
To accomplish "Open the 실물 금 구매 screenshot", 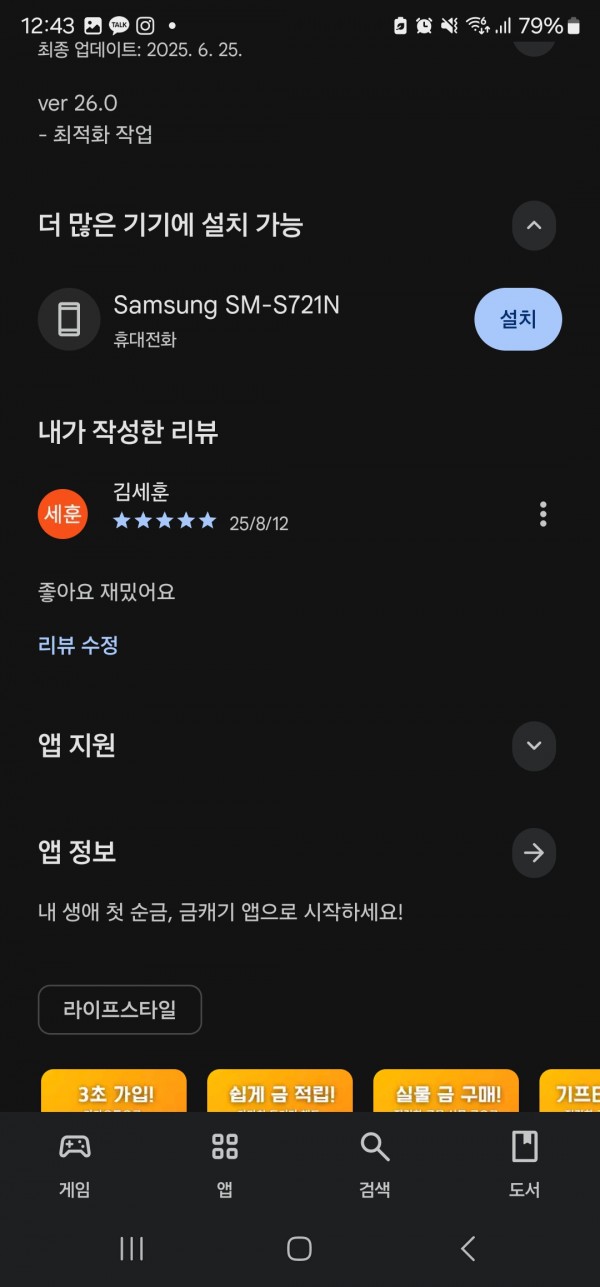I will click(446, 1091).
